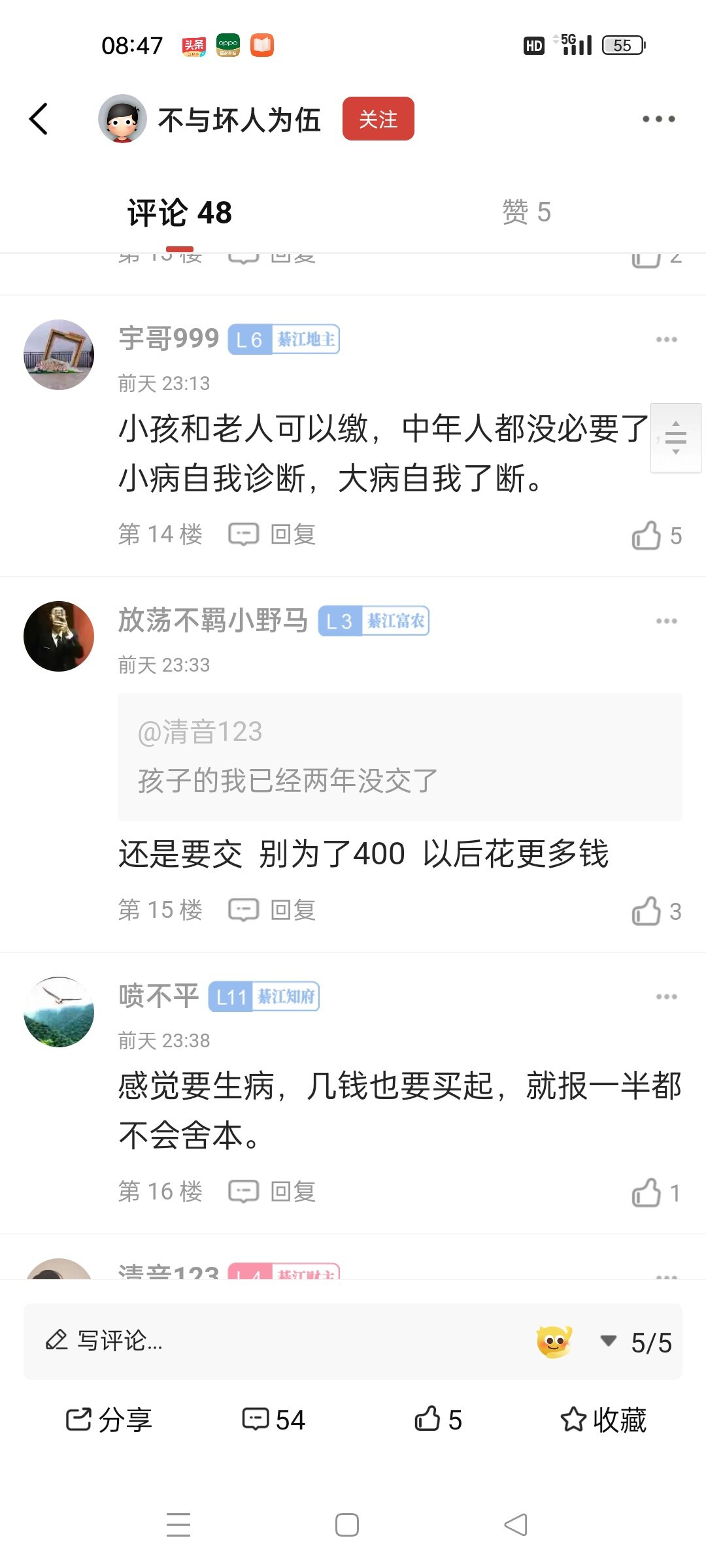Add post to favorites with 收藏
Image resolution: width=706 pixels, height=1568 pixels.
(x=603, y=1420)
